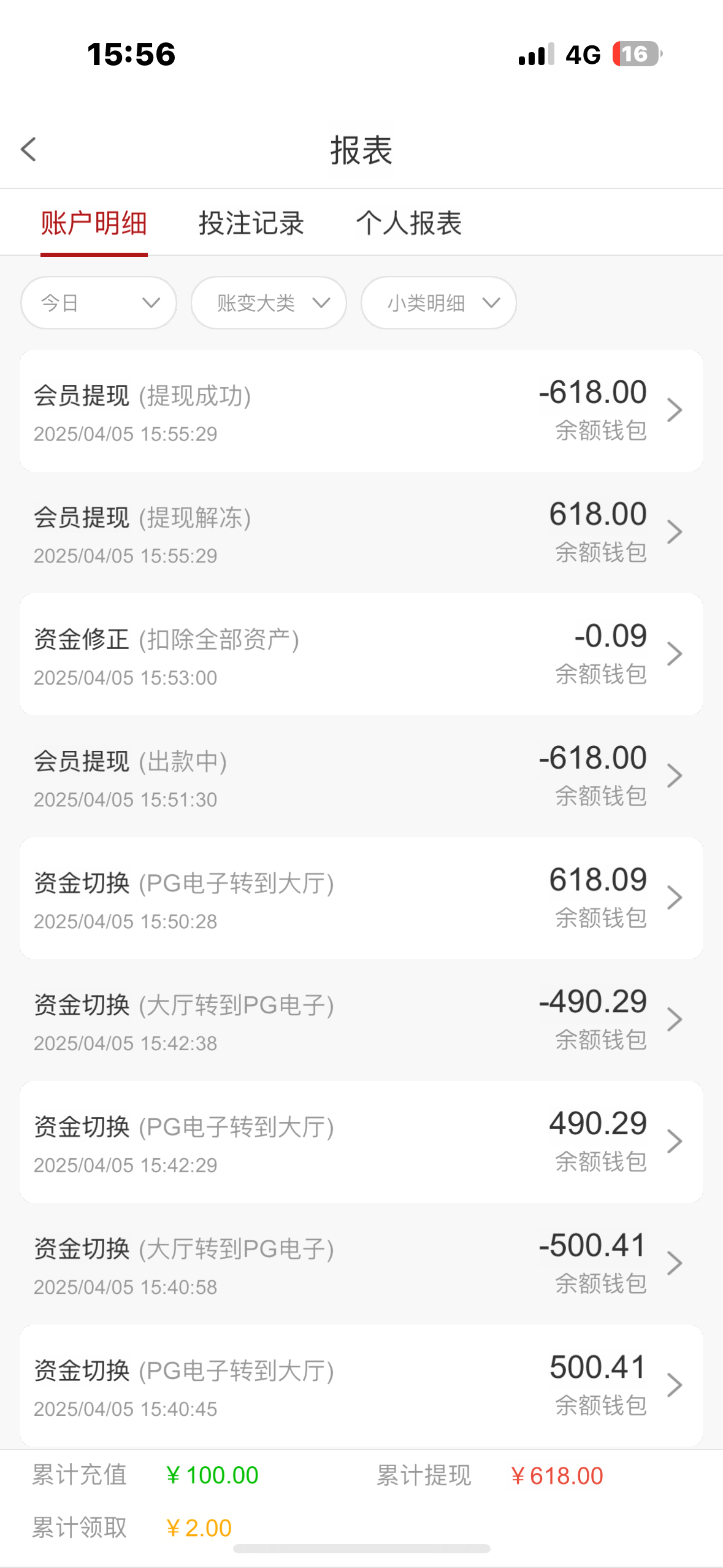Open the -490.29 大厅转到PG电子 transfer
Viewport: 723px width, 1568px height.
point(361,1020)
